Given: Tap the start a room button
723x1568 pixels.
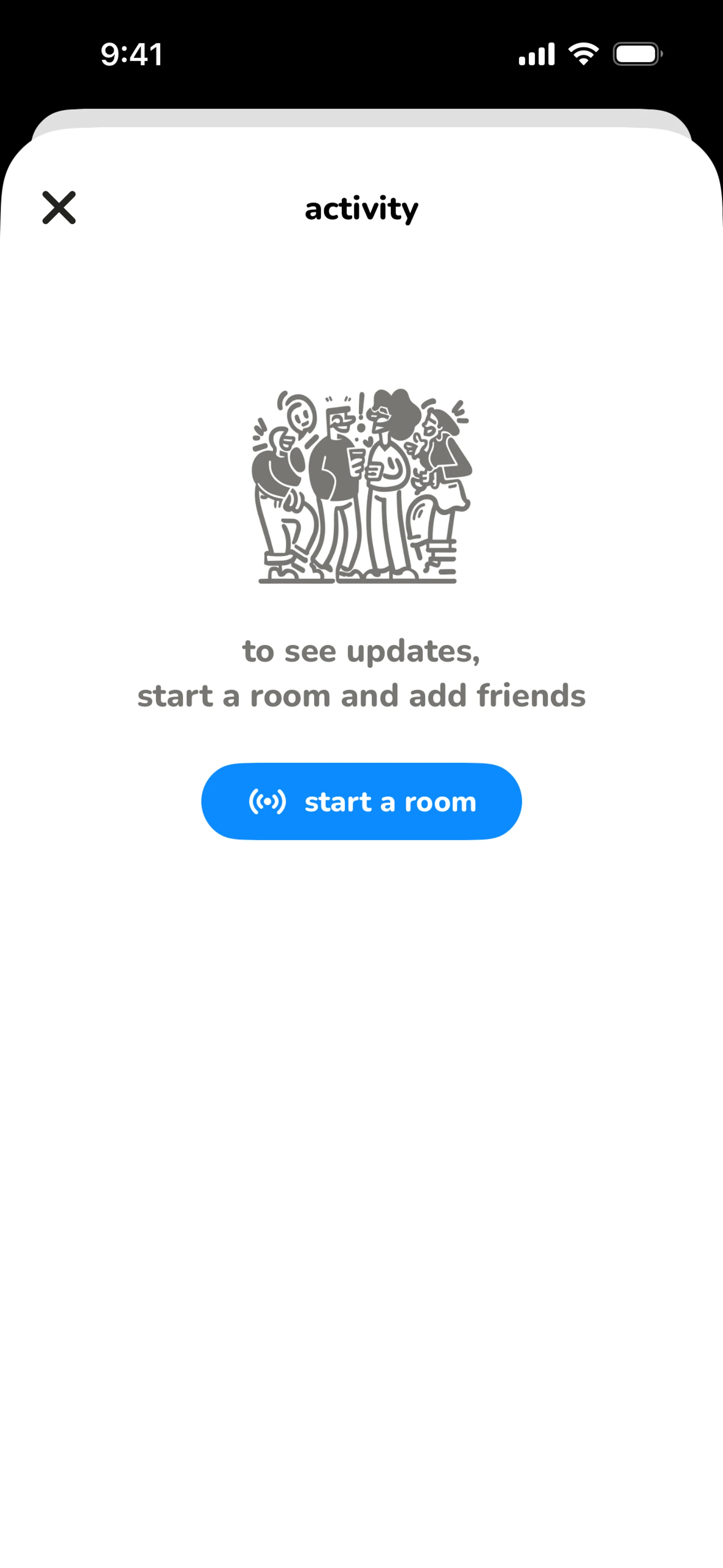Looking at the screenshot, I should [x=361, y=801].
